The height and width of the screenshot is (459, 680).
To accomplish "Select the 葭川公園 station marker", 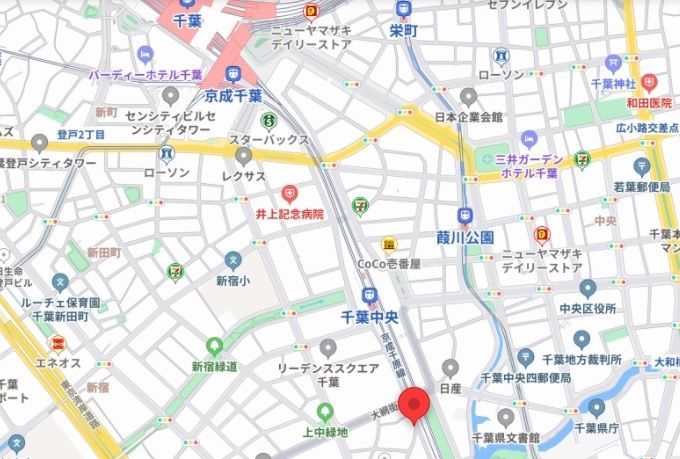I will point(465,215).
